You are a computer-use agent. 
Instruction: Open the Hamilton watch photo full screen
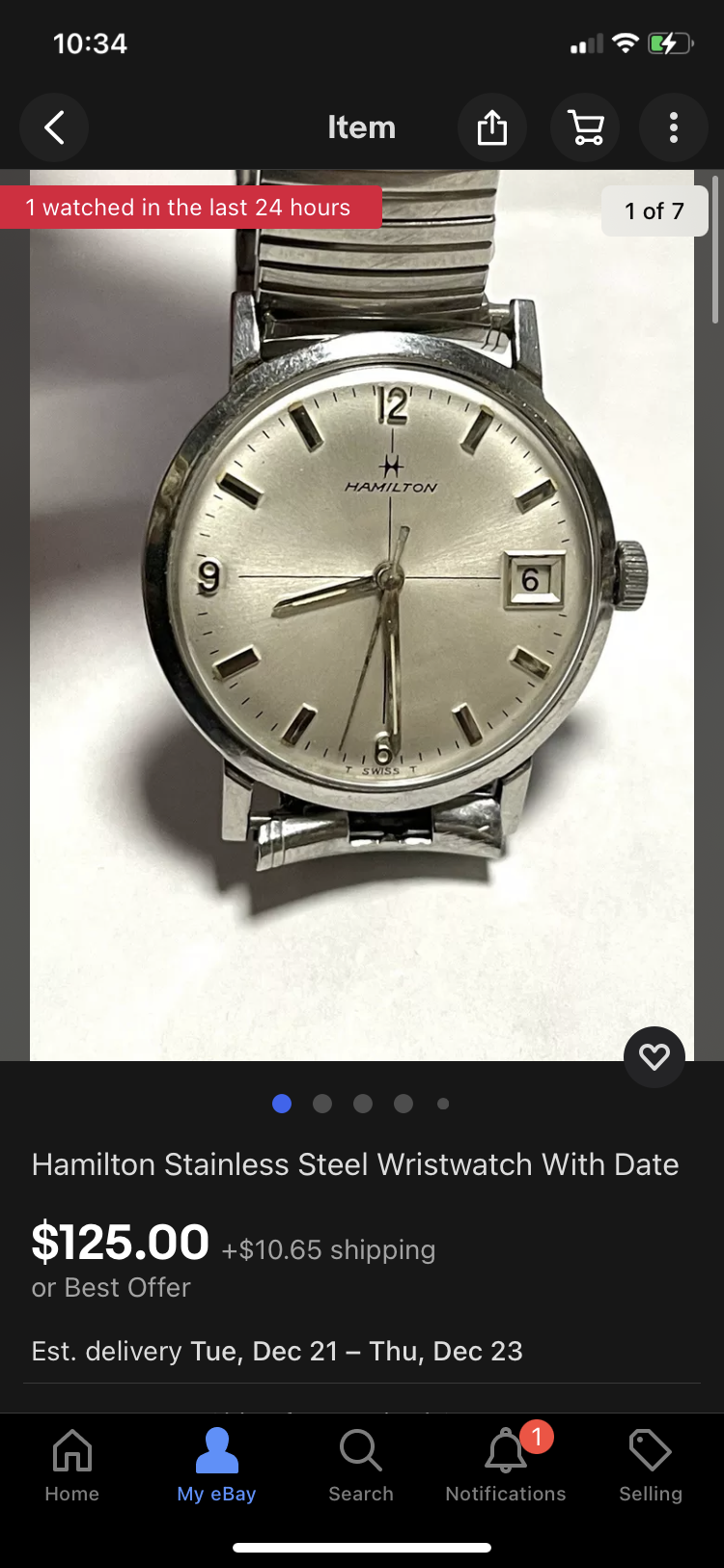[x=362, y=618]
